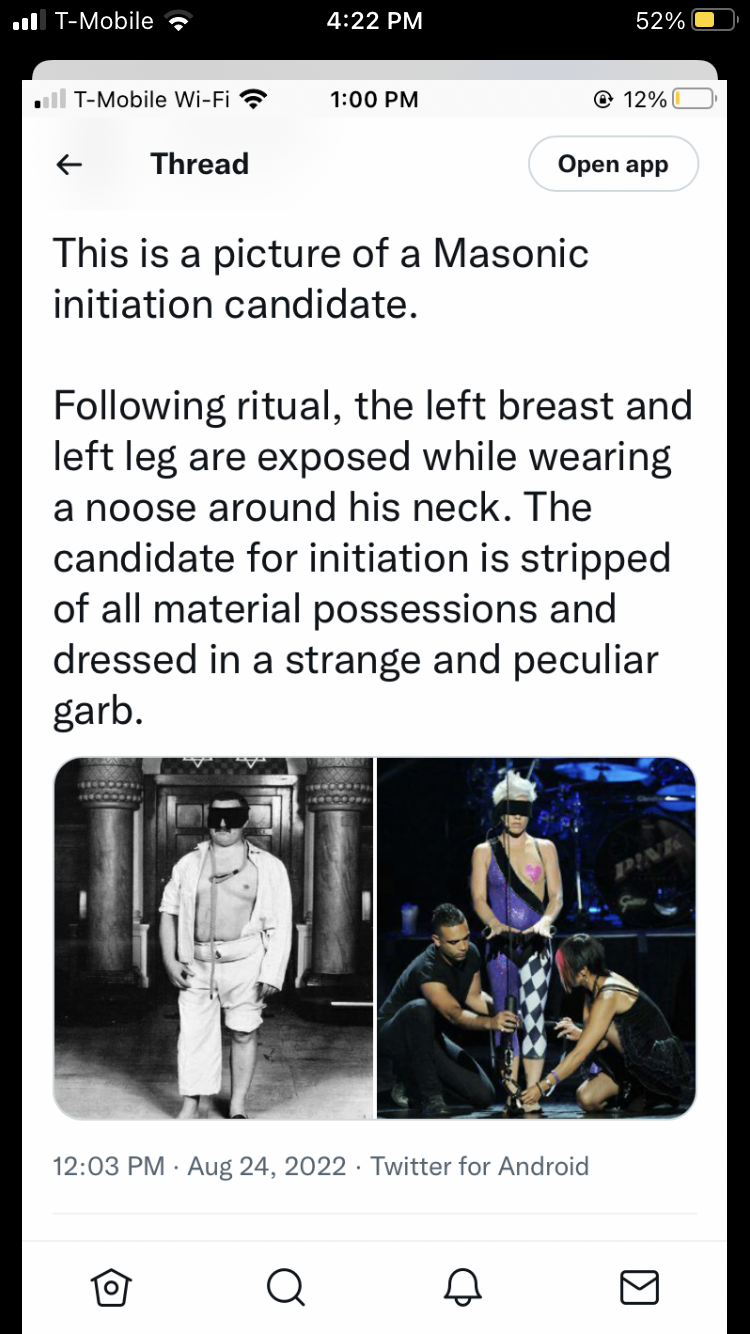Open the Messages envelope tab
Image resolution: width=750 pixels, height=1334 pixels.
point(639,1287)
